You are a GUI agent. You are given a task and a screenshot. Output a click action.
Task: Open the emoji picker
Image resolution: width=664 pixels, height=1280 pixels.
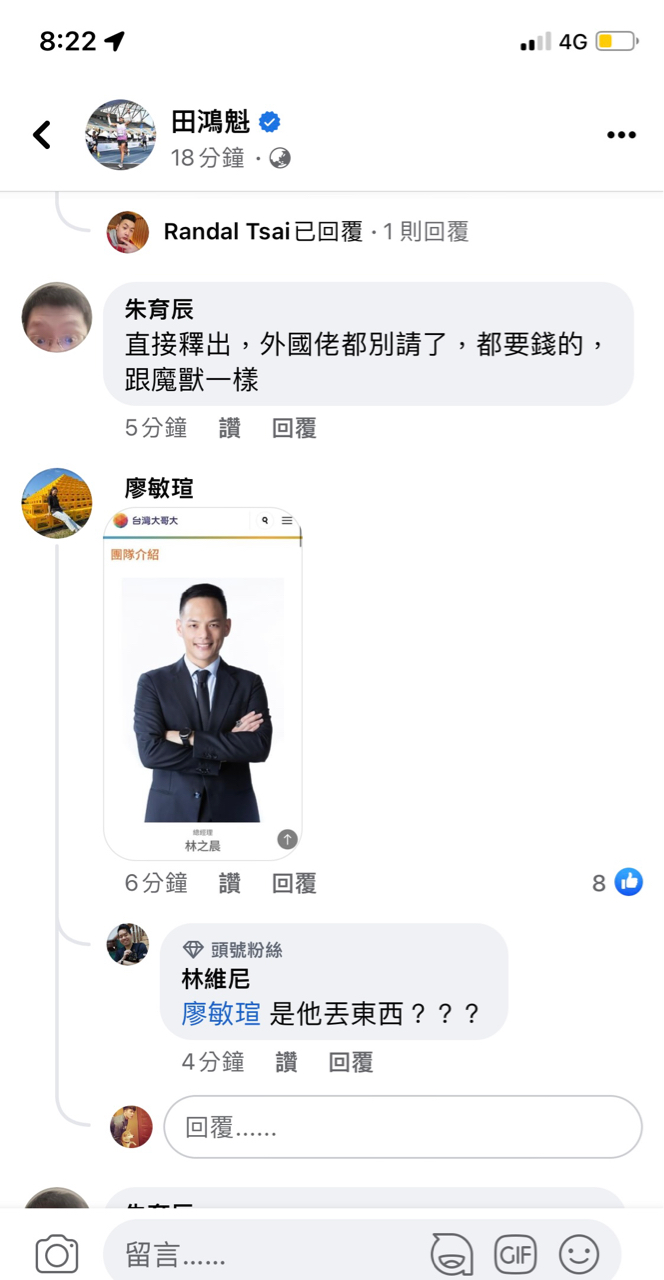pyautogui.click(x=579, y=1254)
